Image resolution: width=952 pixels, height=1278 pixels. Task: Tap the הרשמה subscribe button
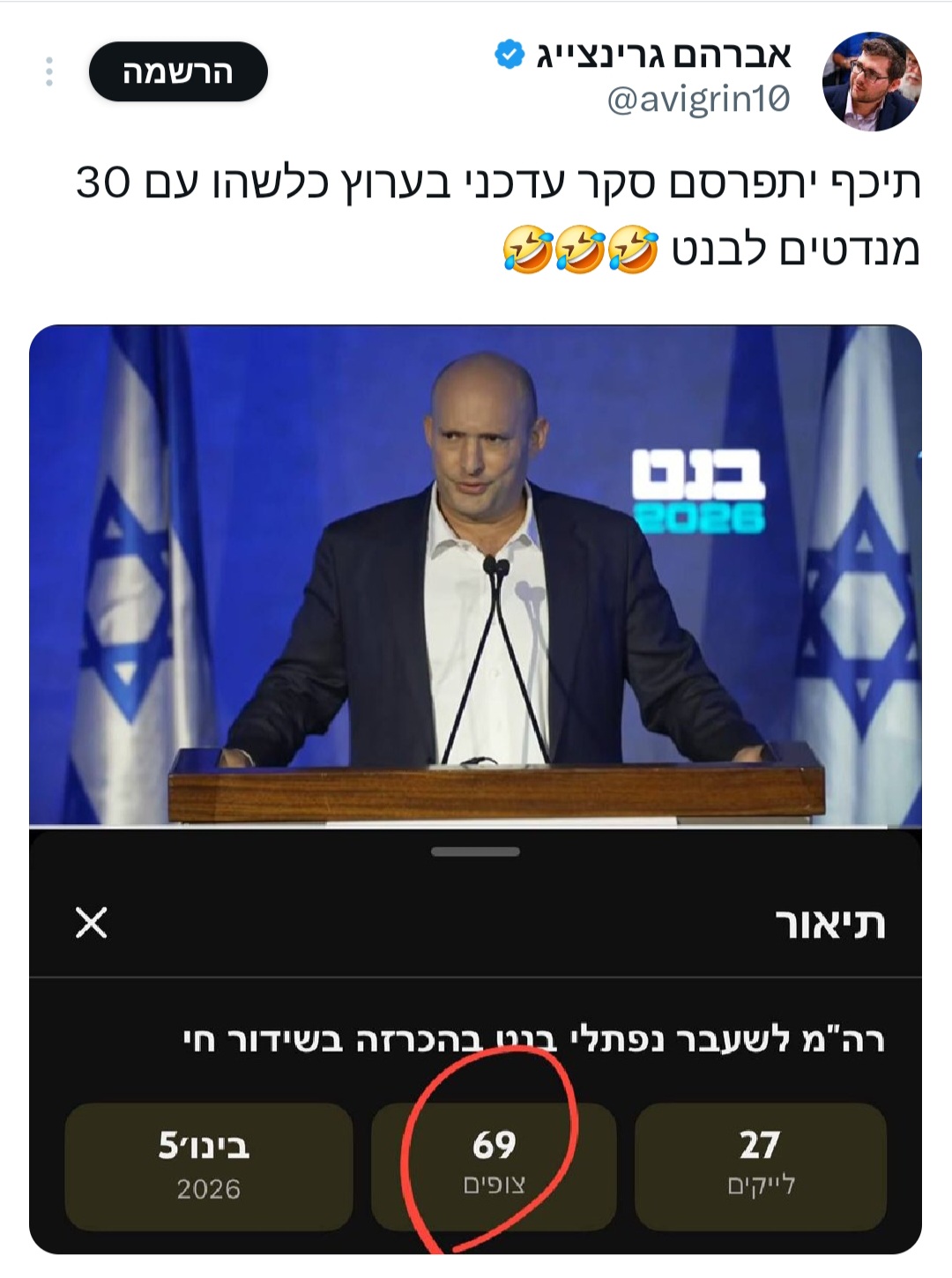tap(178, 72)
